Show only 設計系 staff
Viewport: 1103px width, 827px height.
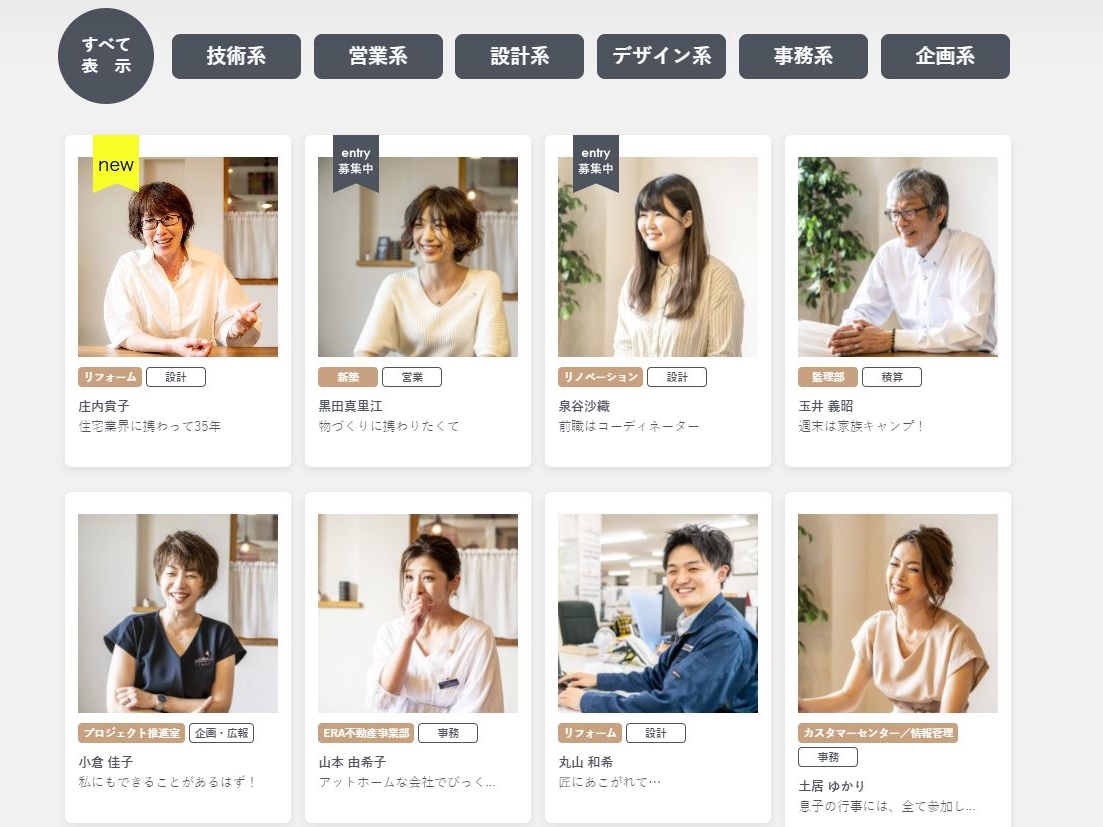519,56
